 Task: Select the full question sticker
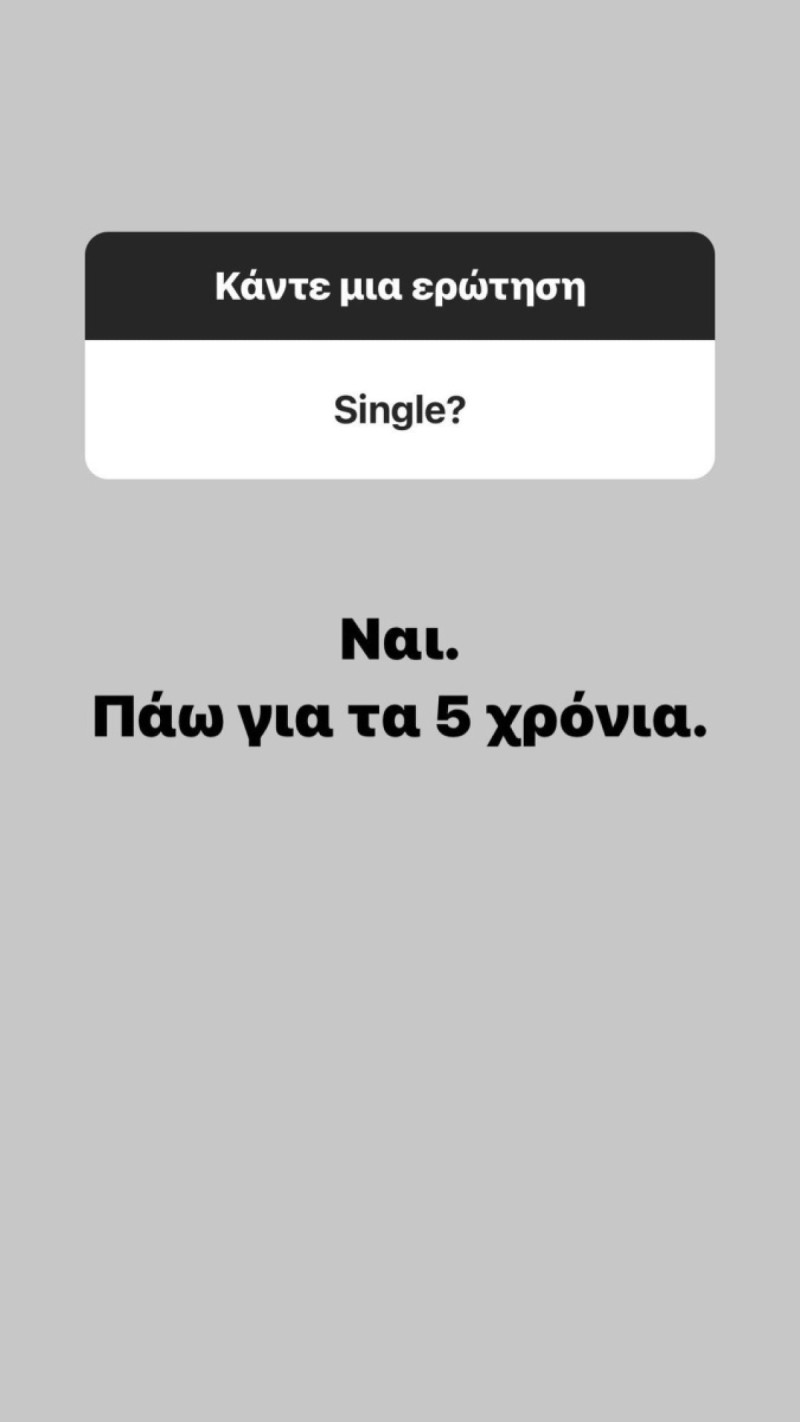click(400, 355)
